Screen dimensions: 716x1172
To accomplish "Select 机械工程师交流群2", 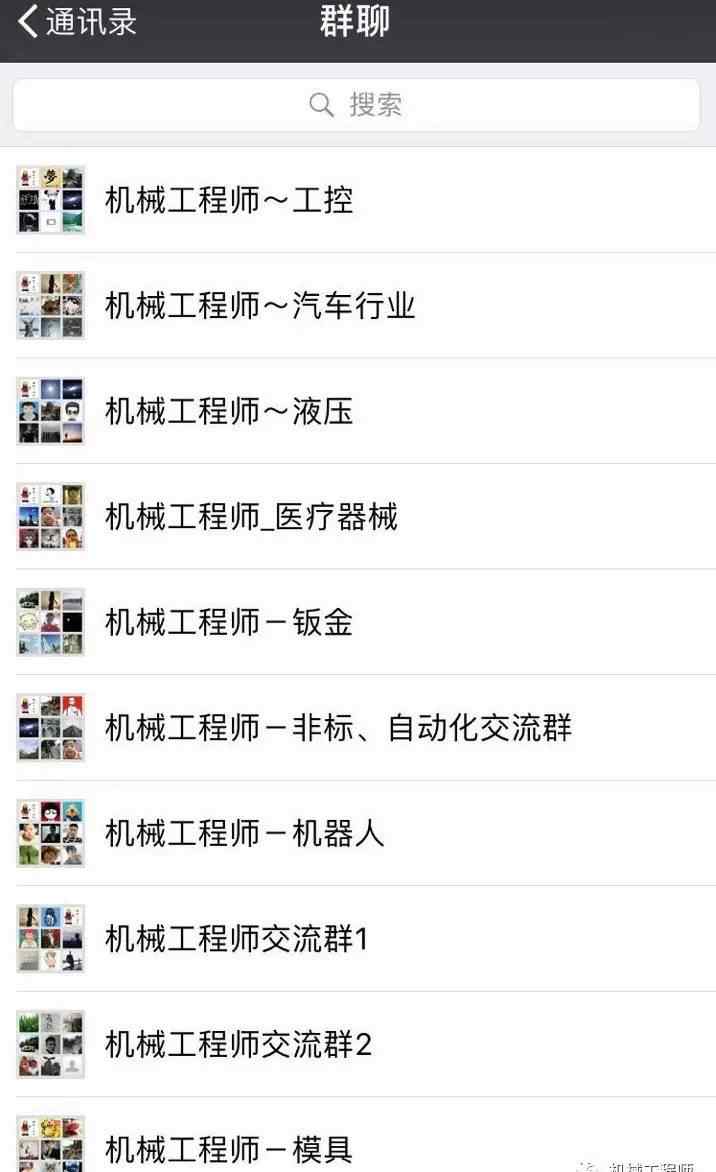I will pyautogui.click(x=238, y=1045).
